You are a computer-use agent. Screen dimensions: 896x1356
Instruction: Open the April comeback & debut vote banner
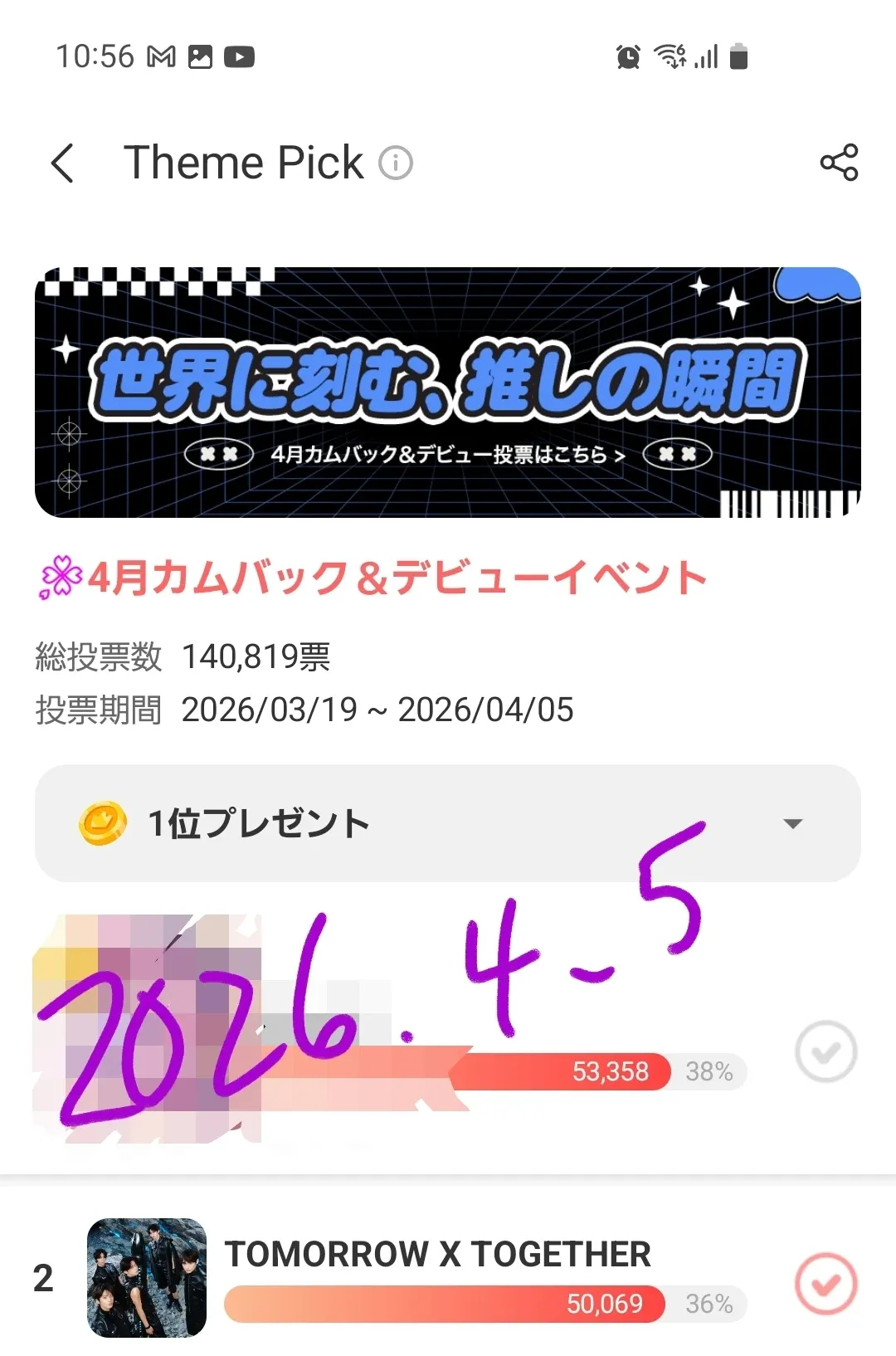448,392
